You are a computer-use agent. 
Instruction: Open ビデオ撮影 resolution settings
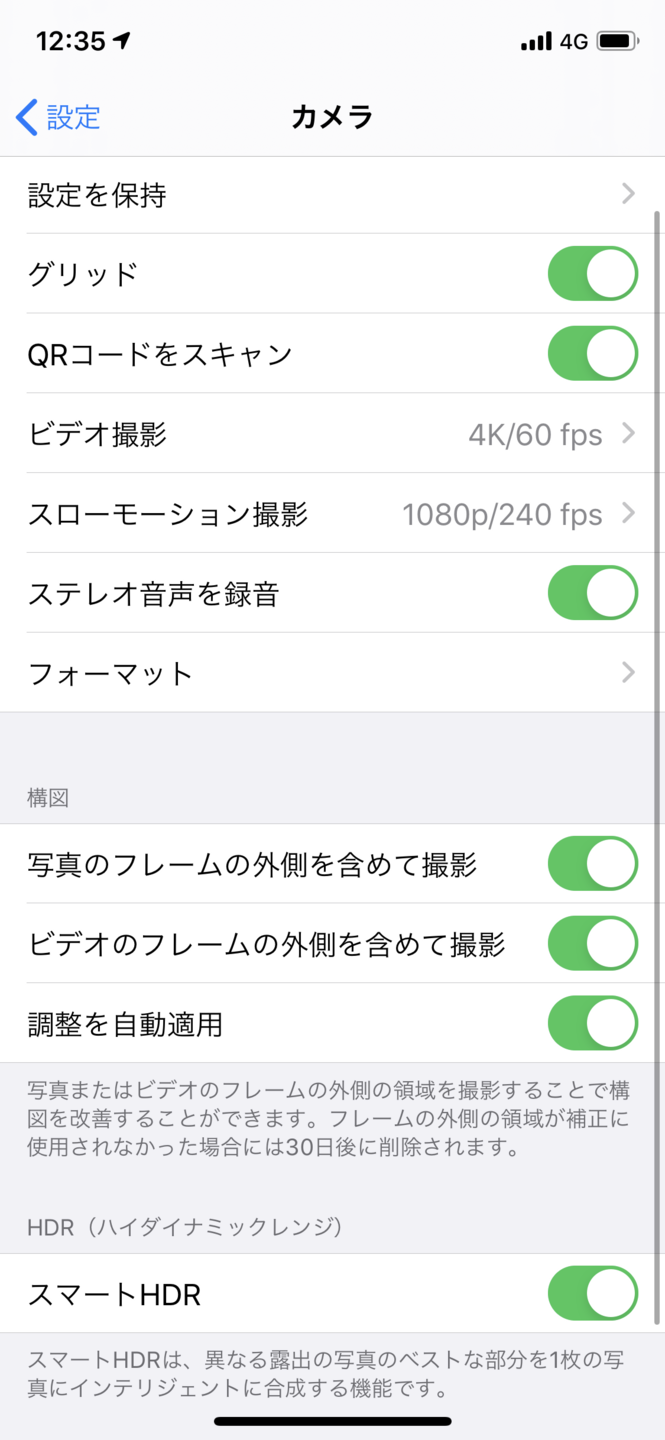332,434
